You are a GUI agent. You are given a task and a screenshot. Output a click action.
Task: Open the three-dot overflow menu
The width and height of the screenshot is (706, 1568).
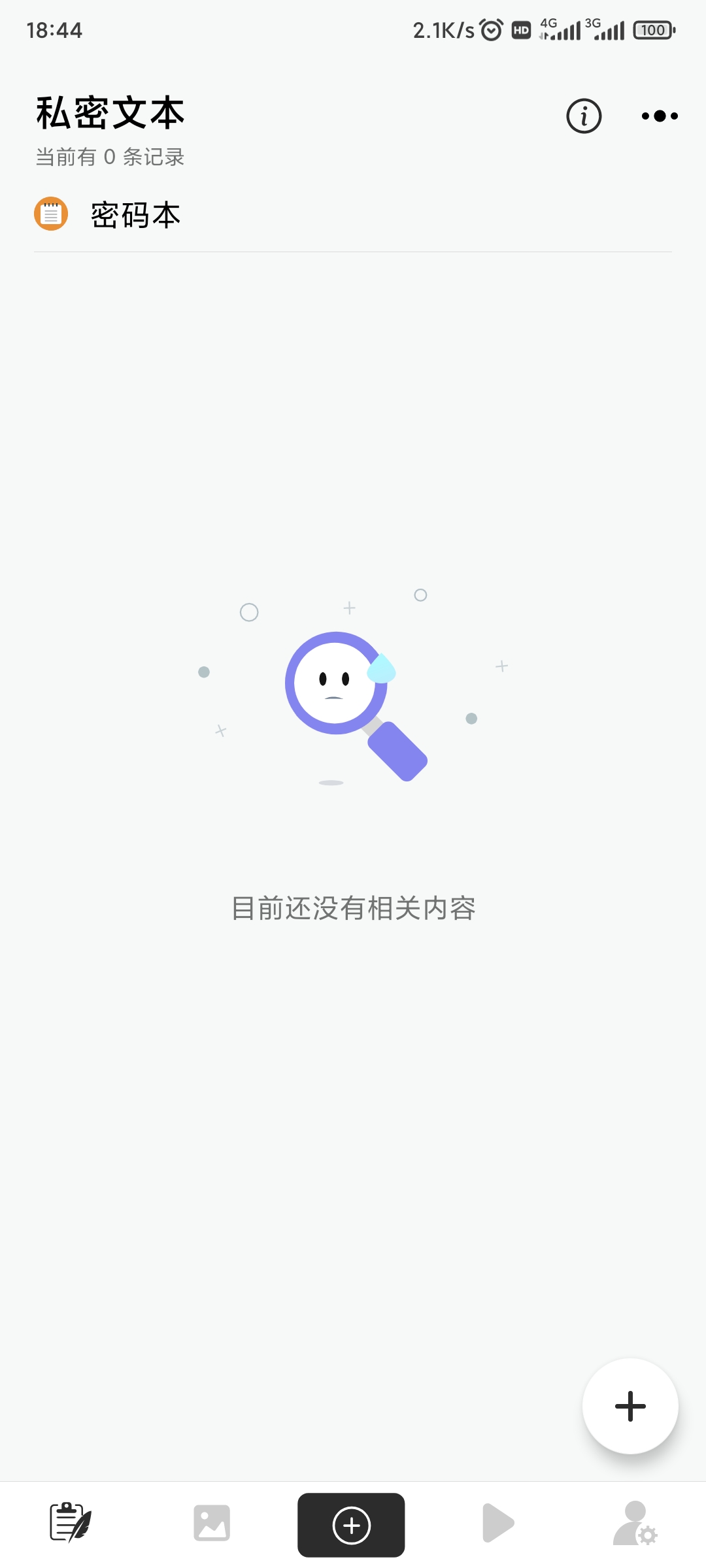(x=660, y=116)
